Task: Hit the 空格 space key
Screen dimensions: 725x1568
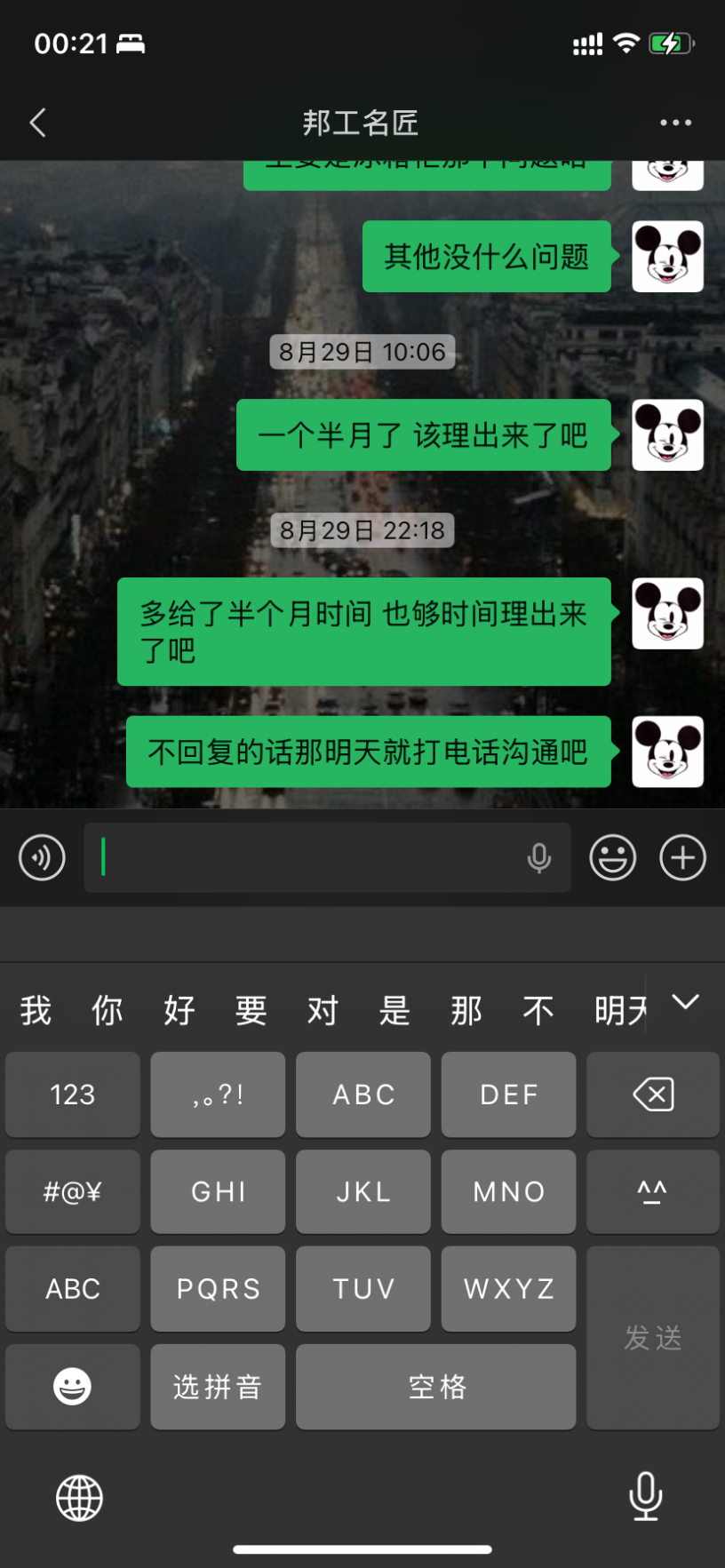Action: pos(436,1387)
